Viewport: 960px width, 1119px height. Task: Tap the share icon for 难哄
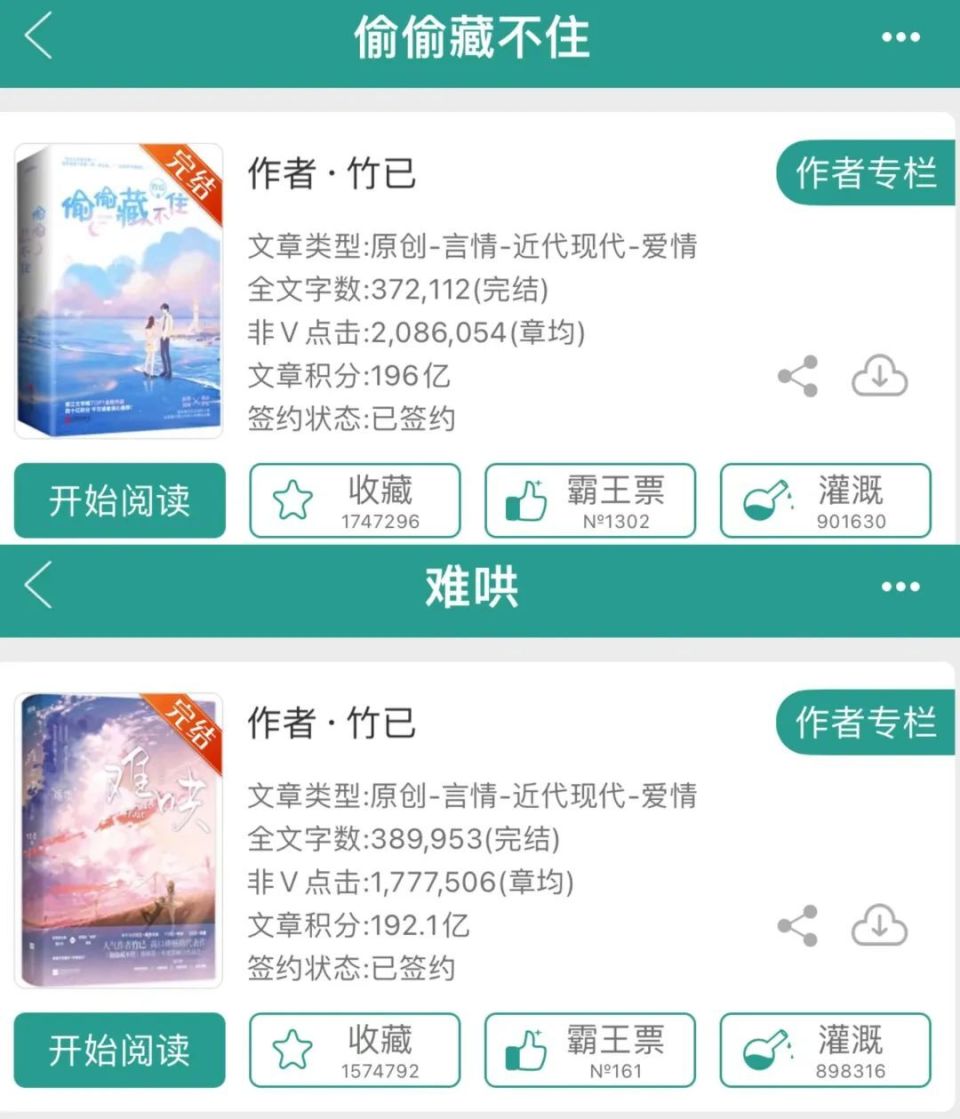[795, 924]
